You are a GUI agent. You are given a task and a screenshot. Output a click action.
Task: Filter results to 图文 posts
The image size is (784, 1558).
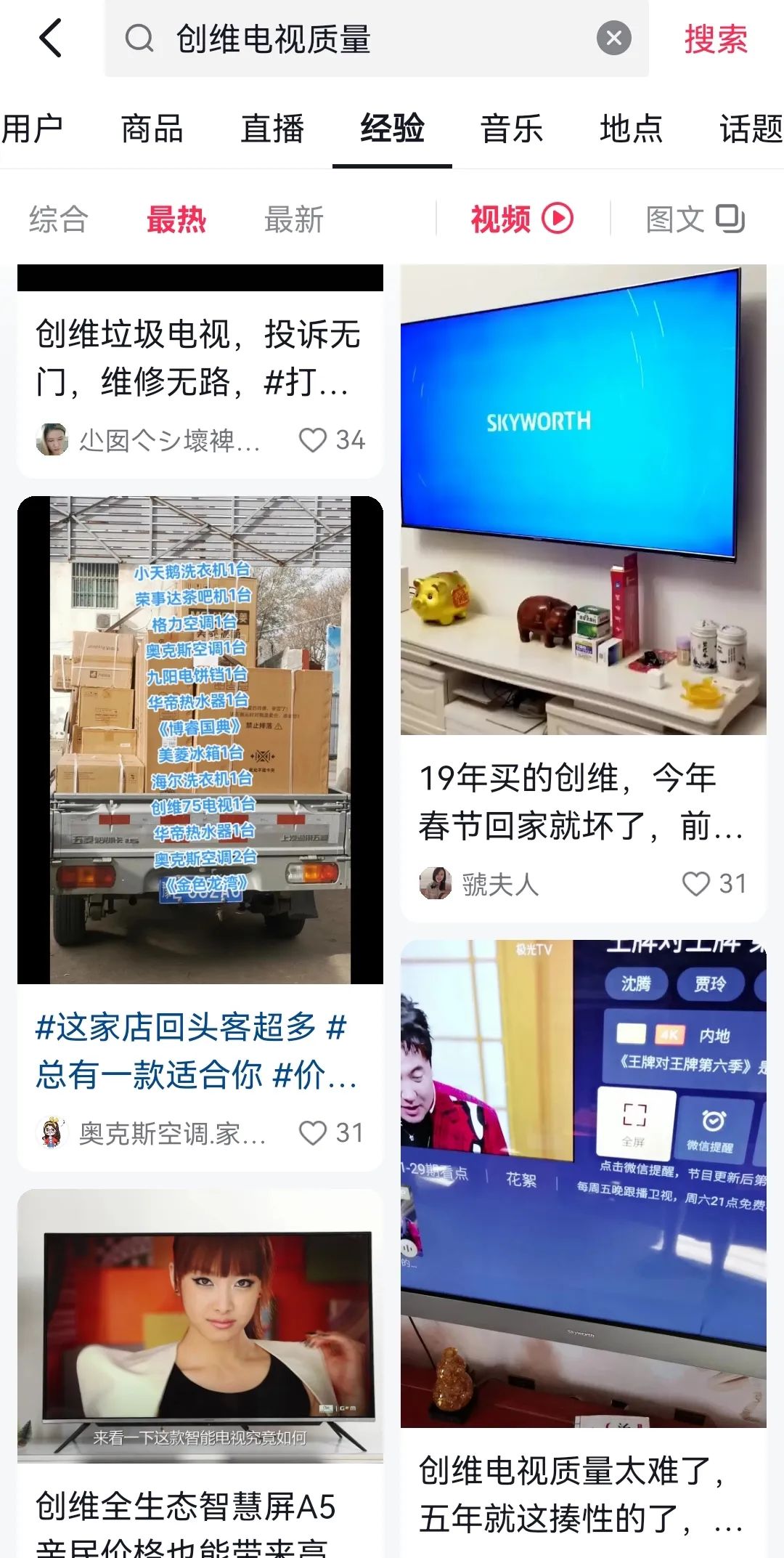tap(695, 219)
